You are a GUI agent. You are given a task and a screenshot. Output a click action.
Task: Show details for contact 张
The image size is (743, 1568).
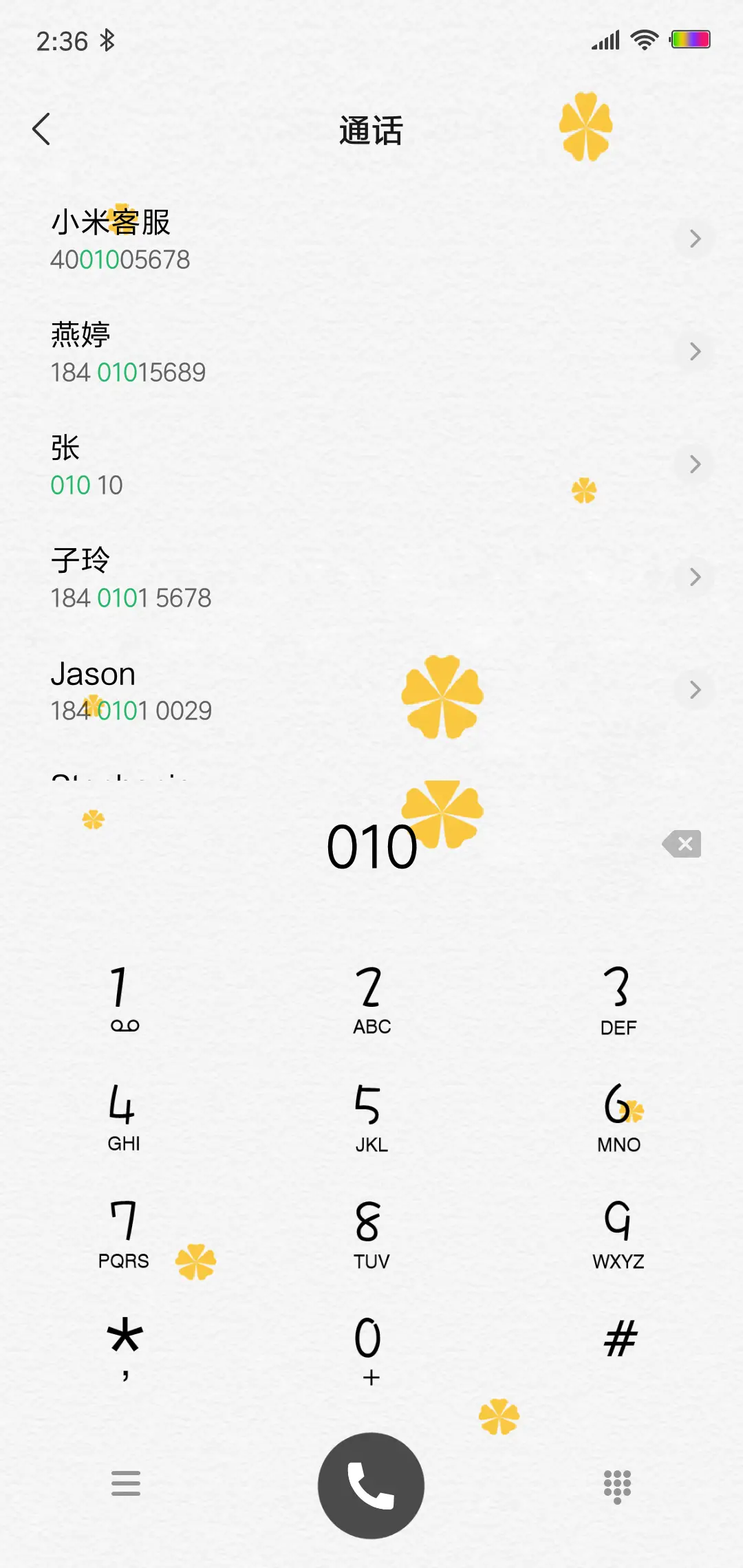(x=694, y=464)
